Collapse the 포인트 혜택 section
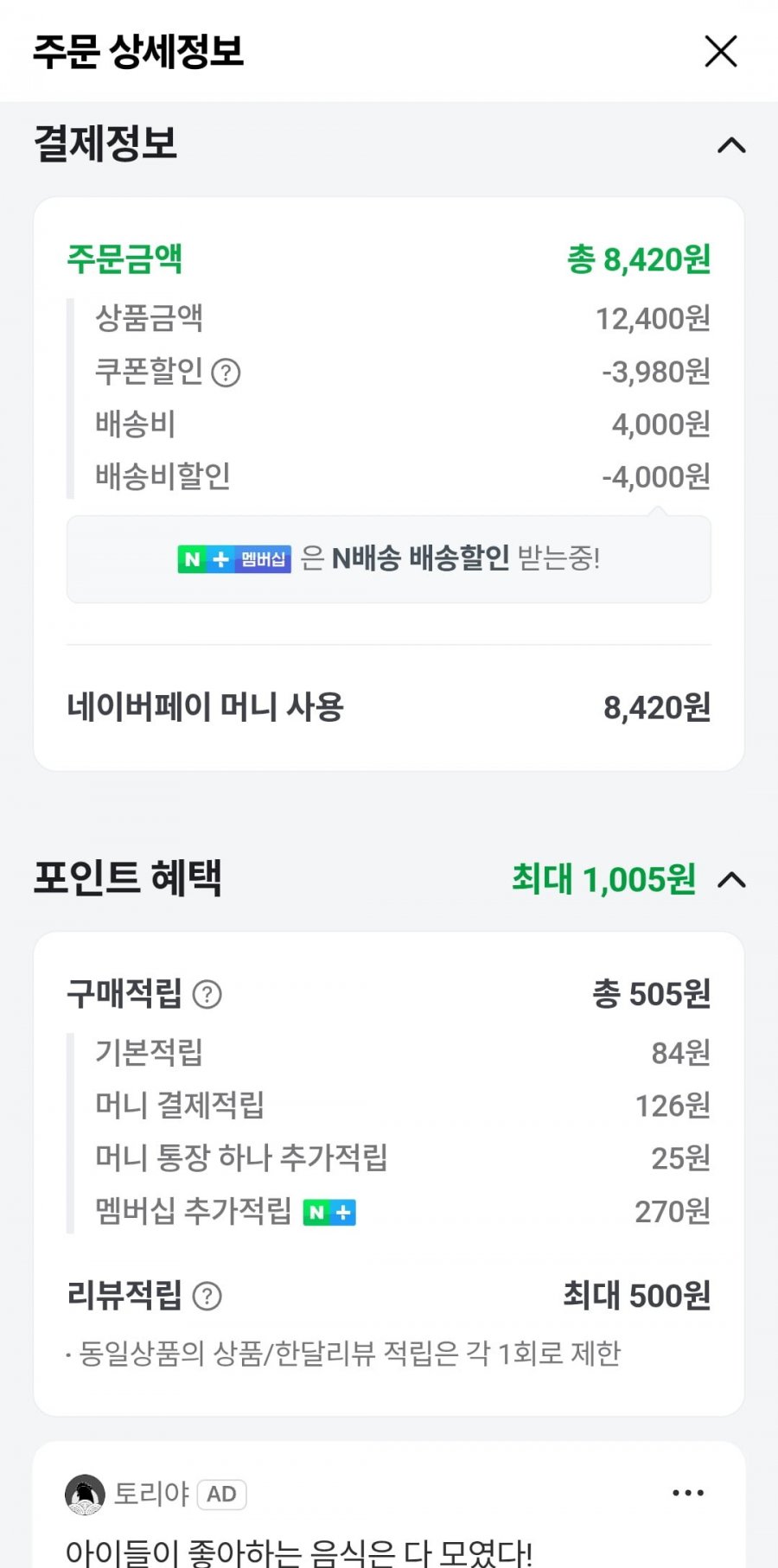Image resolution: width=778 pixels, height=1568 pixels. [x=731, y=880]
